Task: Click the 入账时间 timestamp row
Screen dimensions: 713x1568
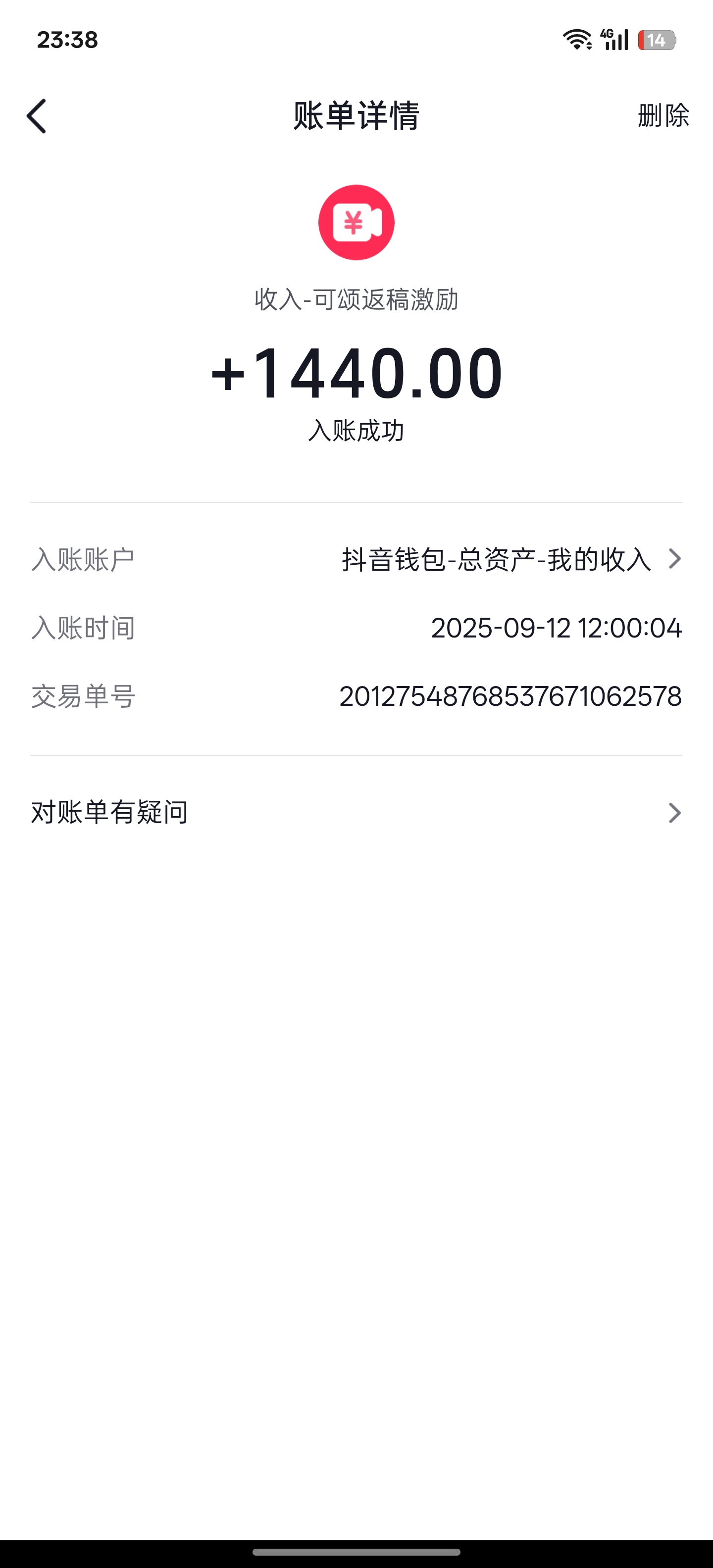Action: click(x=356, y=629)
